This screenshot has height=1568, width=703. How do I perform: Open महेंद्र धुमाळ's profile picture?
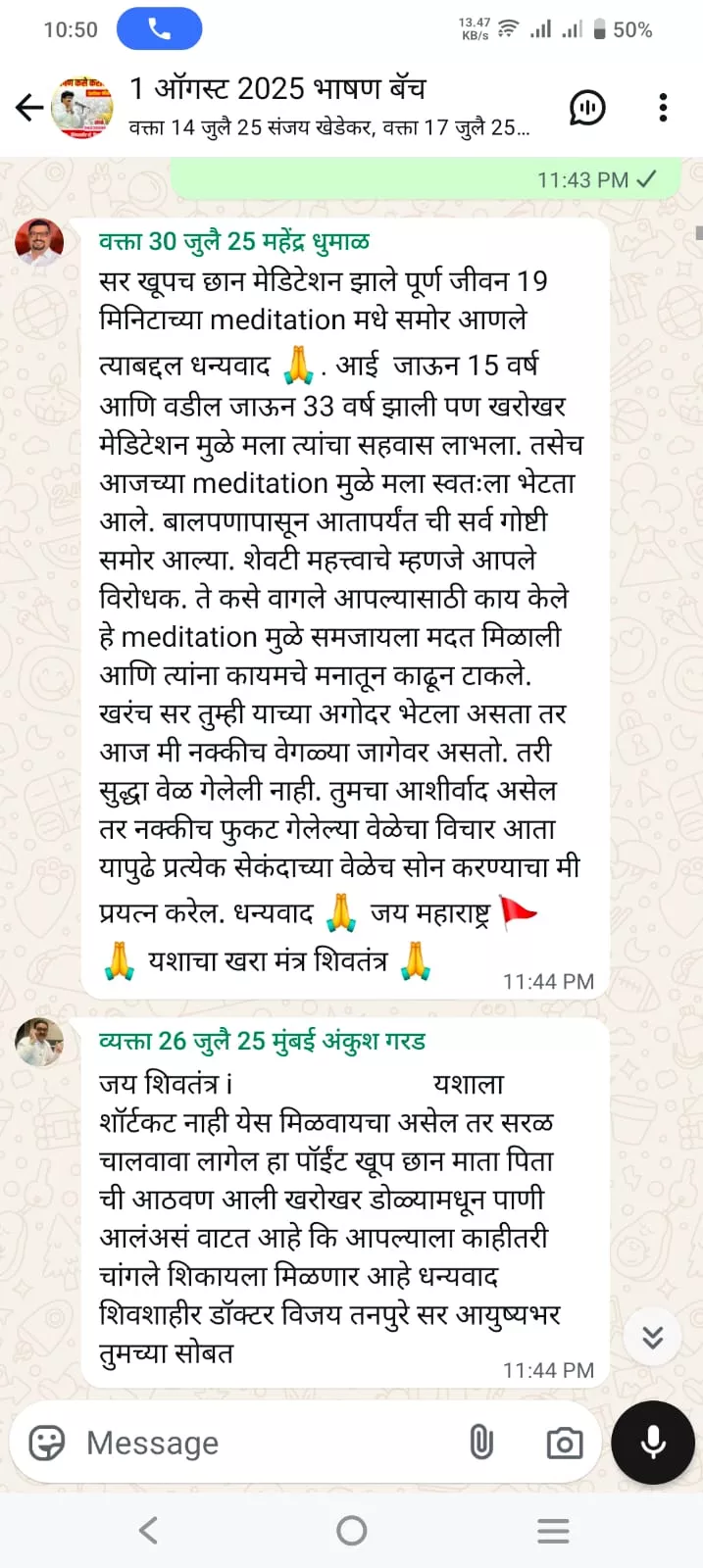pyautogui.click(x=39, y=242)
